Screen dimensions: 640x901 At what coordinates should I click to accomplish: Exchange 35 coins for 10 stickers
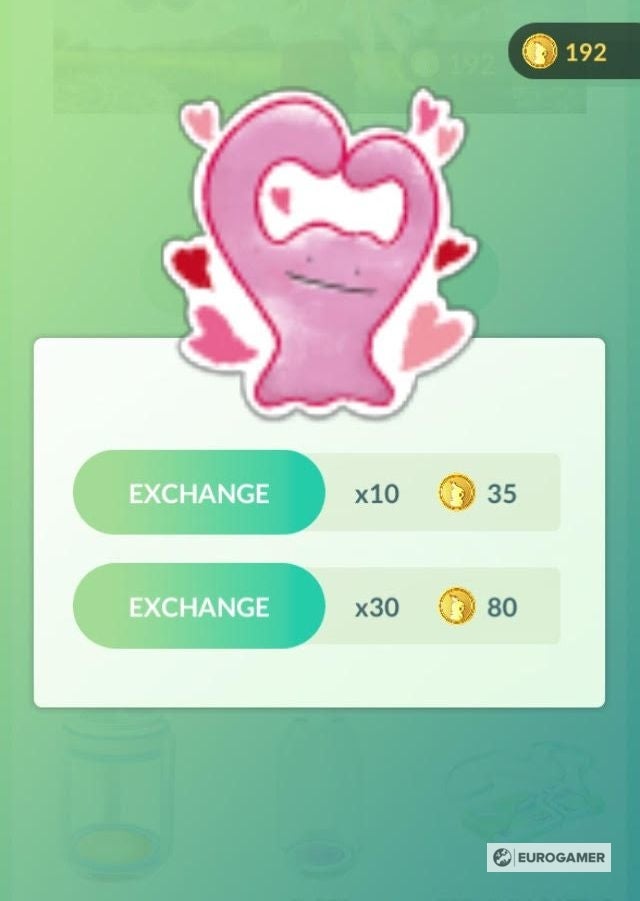[199, 493]
